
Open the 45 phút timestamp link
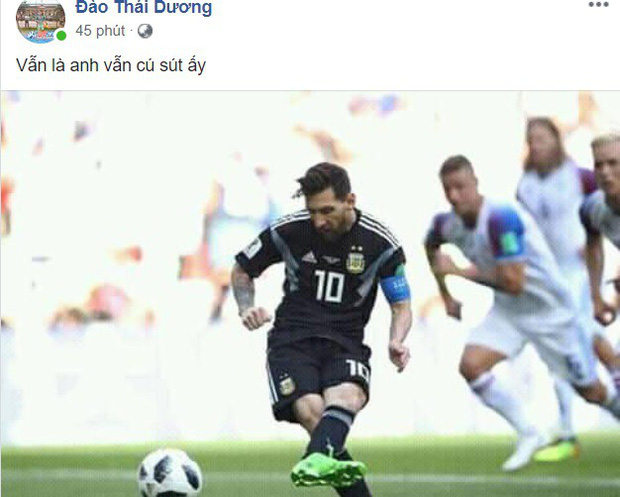100,31
